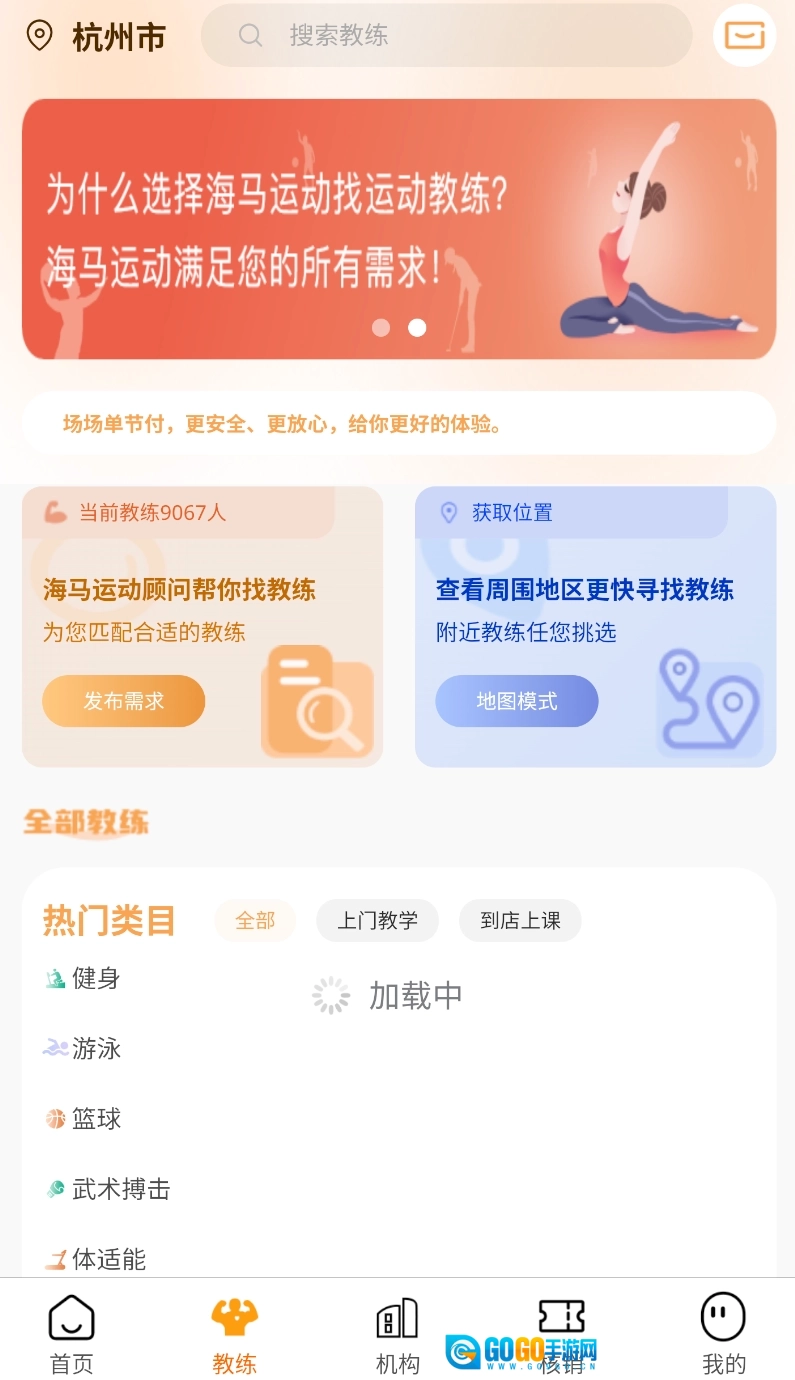795x1380 pixels.
Task: Switch to the 首页 tab
Action: tap(72, 1334)
